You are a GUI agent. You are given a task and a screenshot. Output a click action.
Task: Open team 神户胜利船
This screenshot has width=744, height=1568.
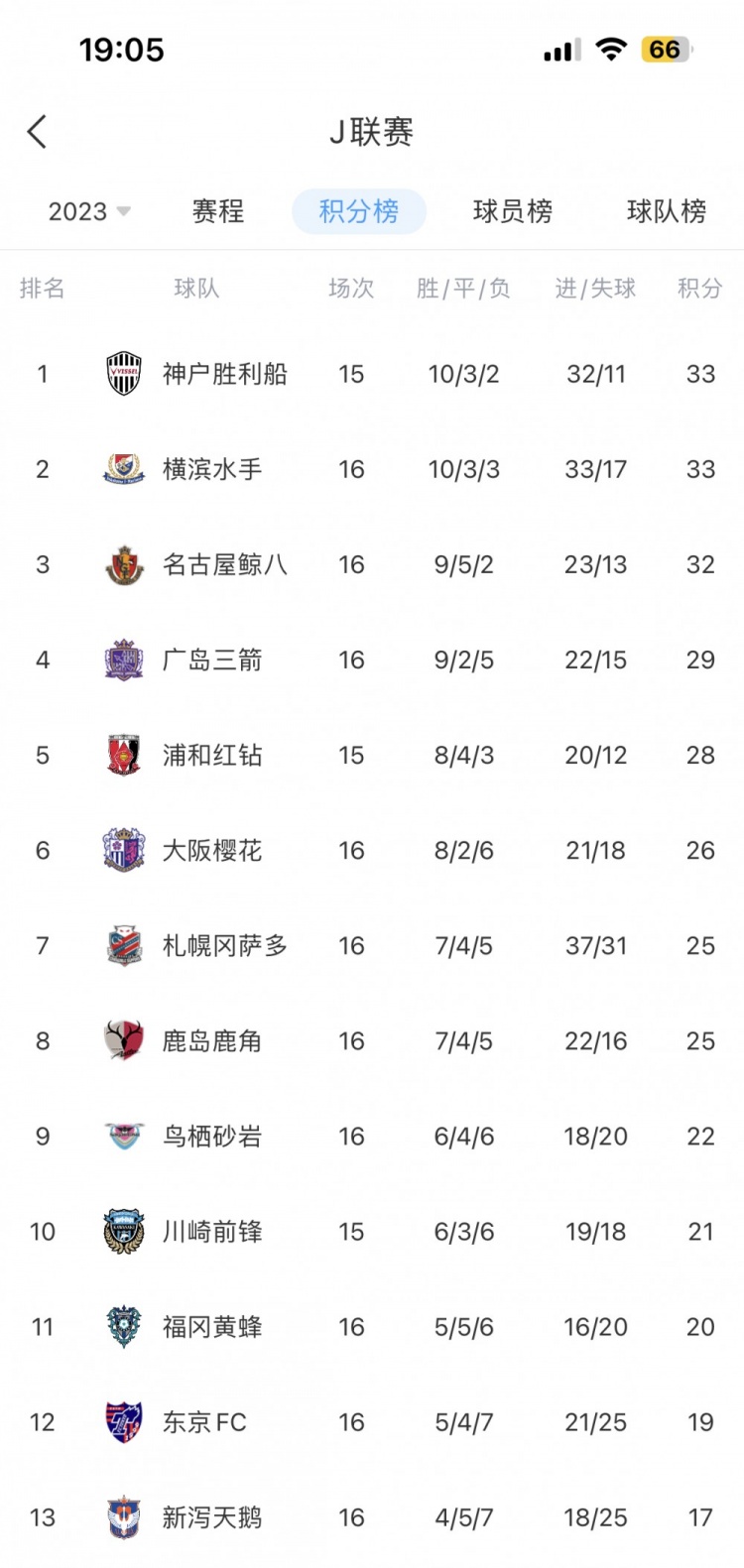coord(372,374)
